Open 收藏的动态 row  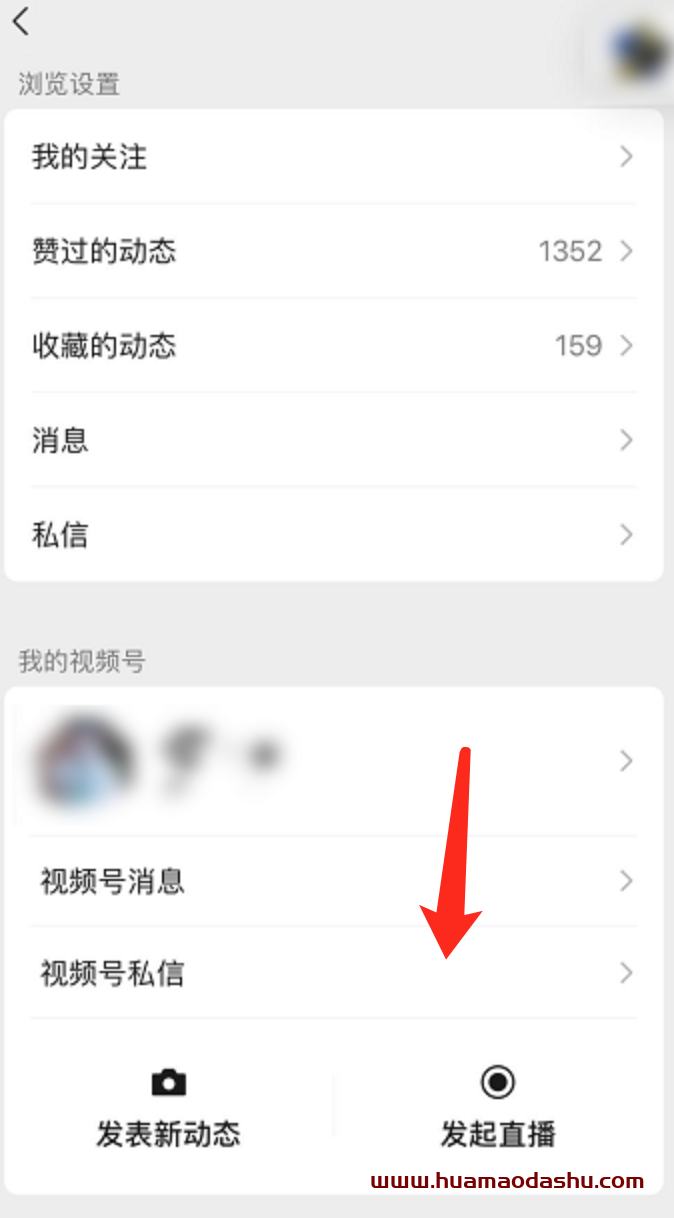[333, 346]
